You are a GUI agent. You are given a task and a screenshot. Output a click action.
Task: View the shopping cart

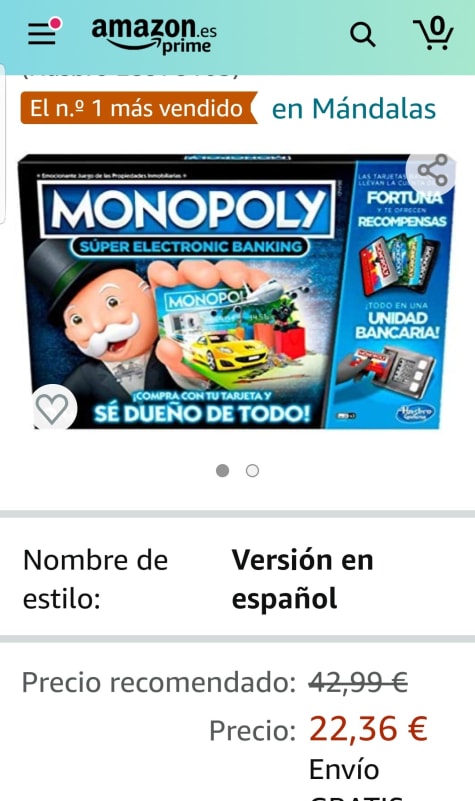433,33
